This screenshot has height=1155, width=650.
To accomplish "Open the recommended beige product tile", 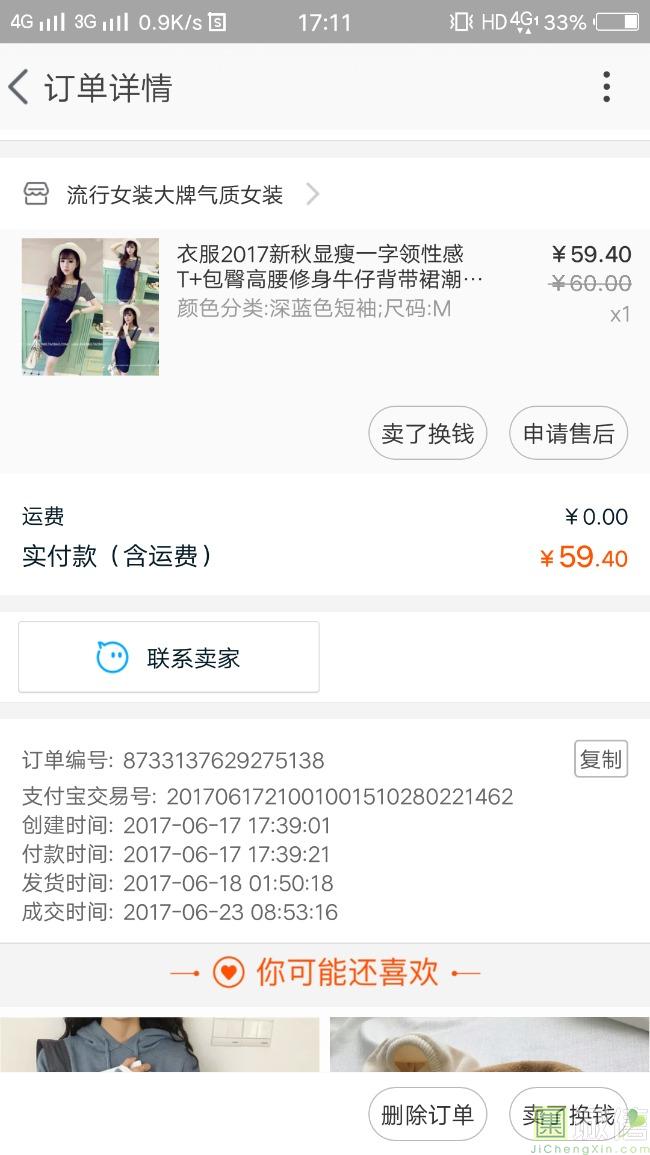I will [x=489, y=1044].
